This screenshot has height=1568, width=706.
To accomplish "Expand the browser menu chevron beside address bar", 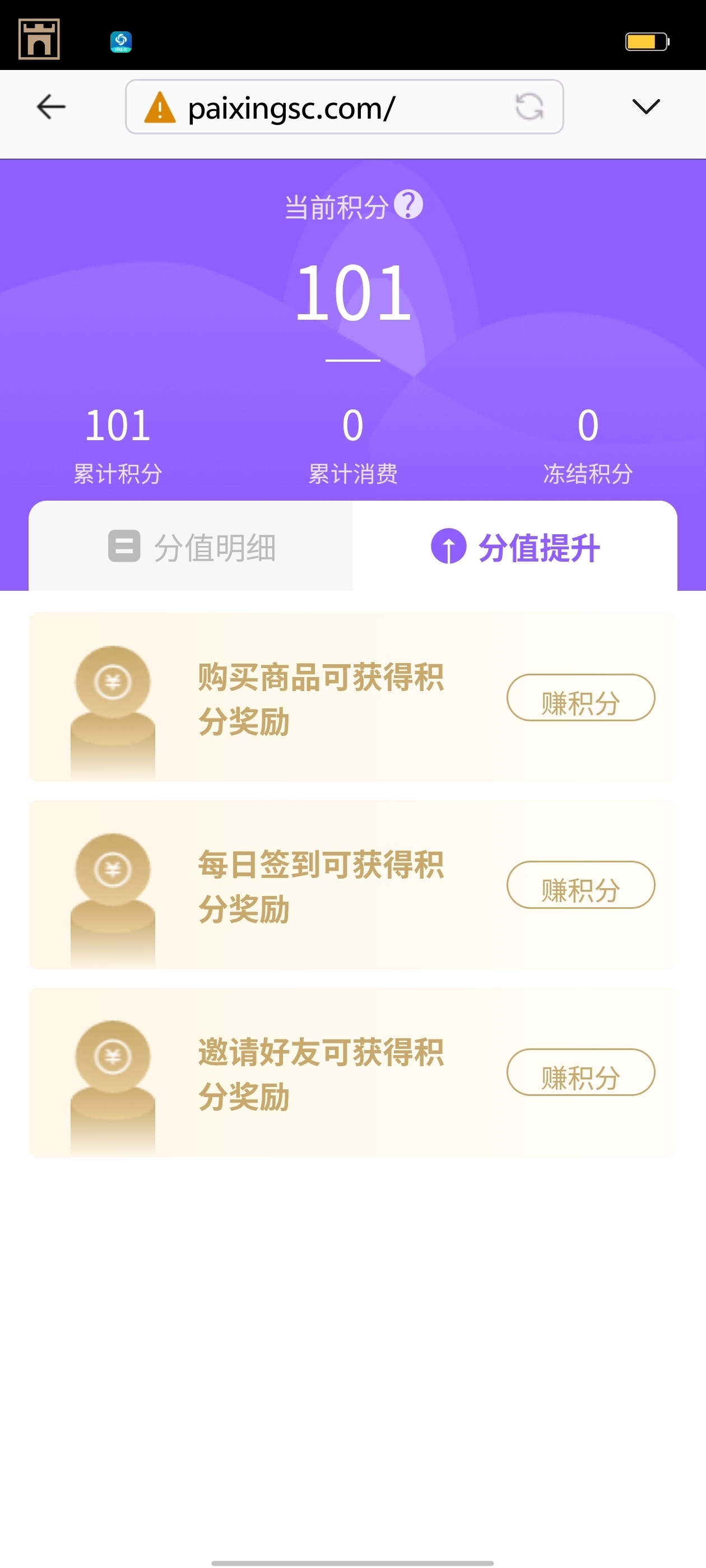I will point(645,106).
